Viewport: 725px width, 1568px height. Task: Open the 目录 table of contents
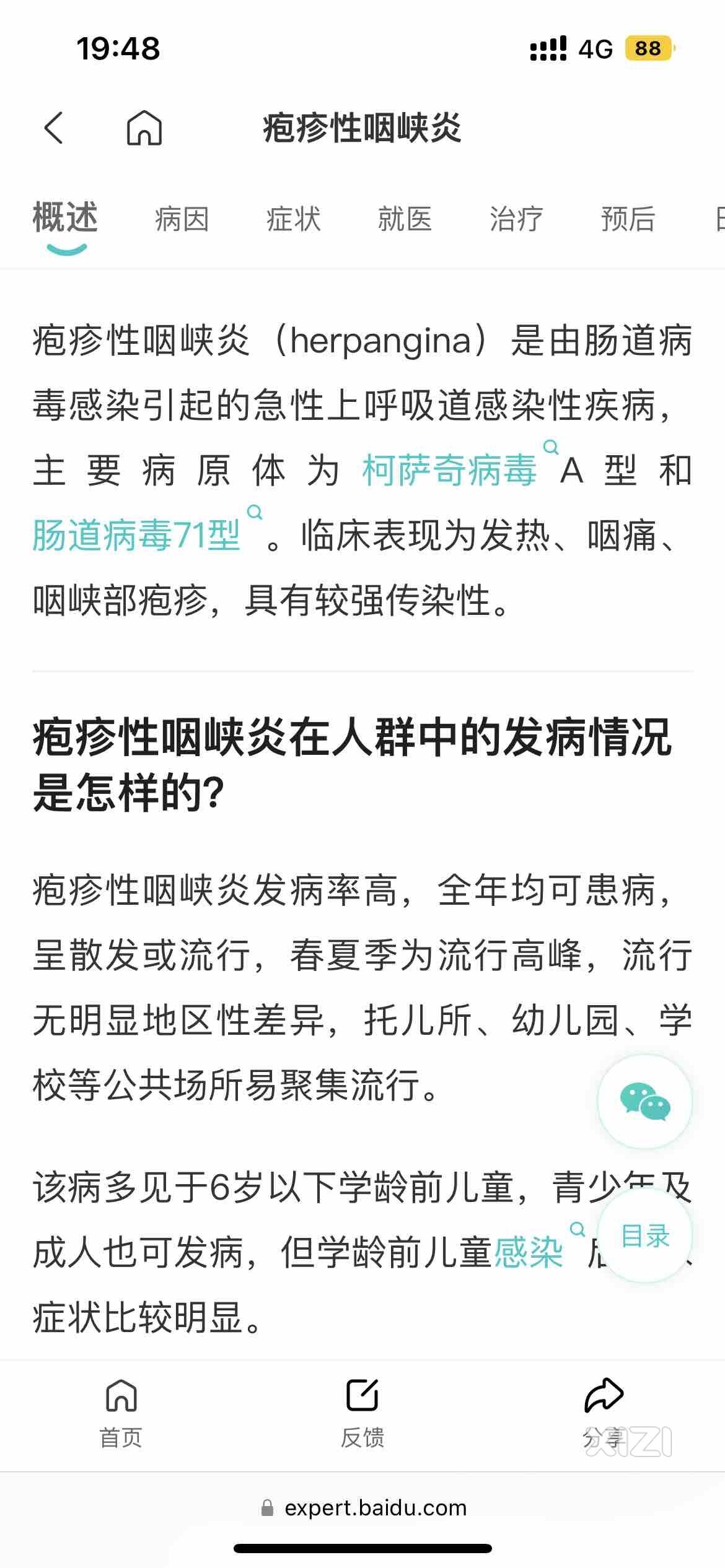tap(644, 1235)
